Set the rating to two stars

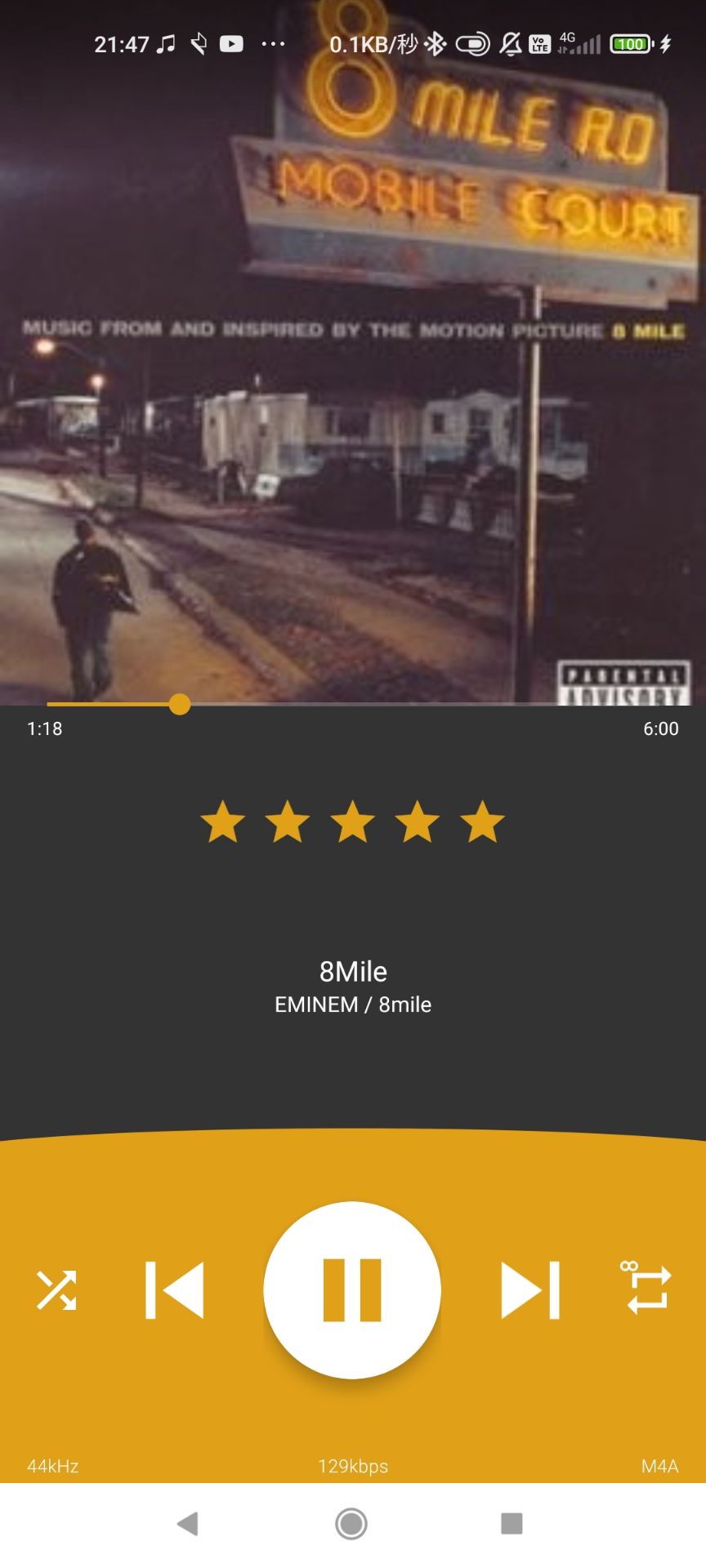click(288, 822)
